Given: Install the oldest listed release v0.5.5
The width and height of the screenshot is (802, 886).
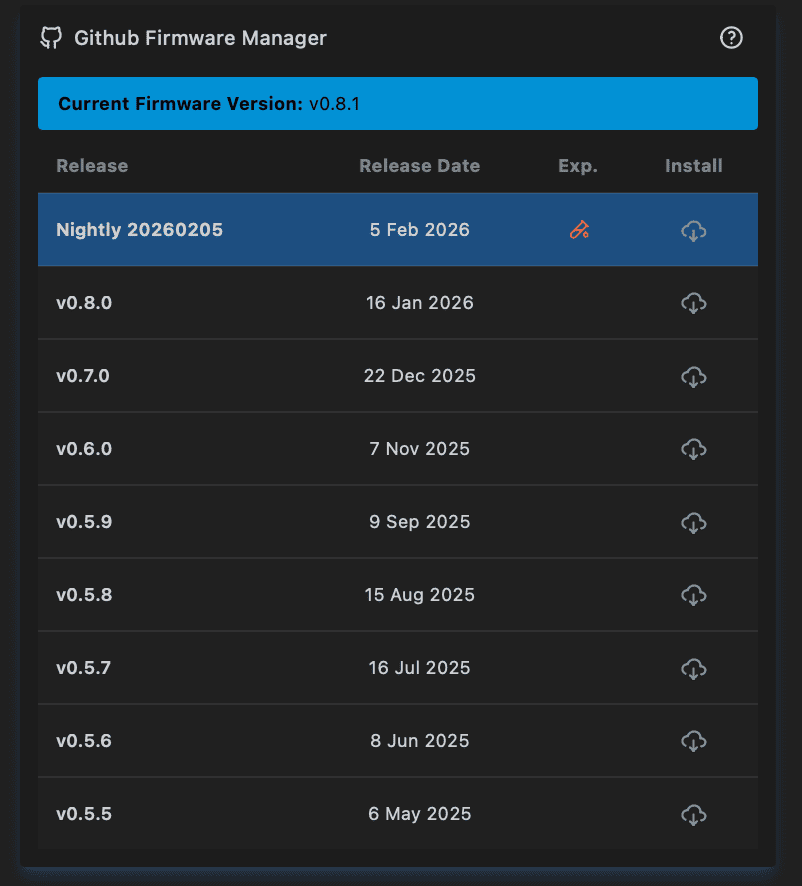Looking at the screenshot, I should 694,814.
